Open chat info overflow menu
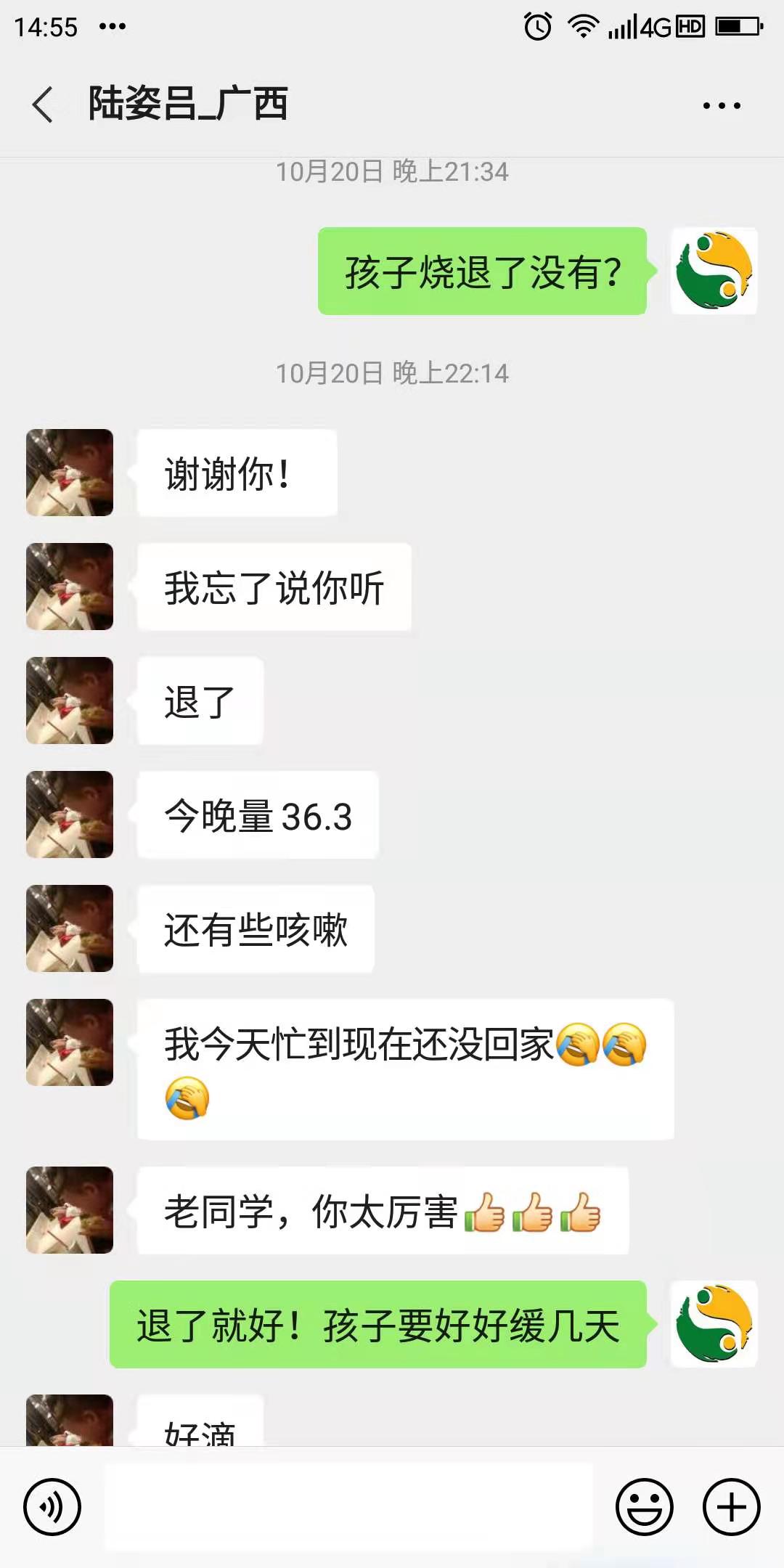Screen dimensions: 784x1568 coord(721,106)
